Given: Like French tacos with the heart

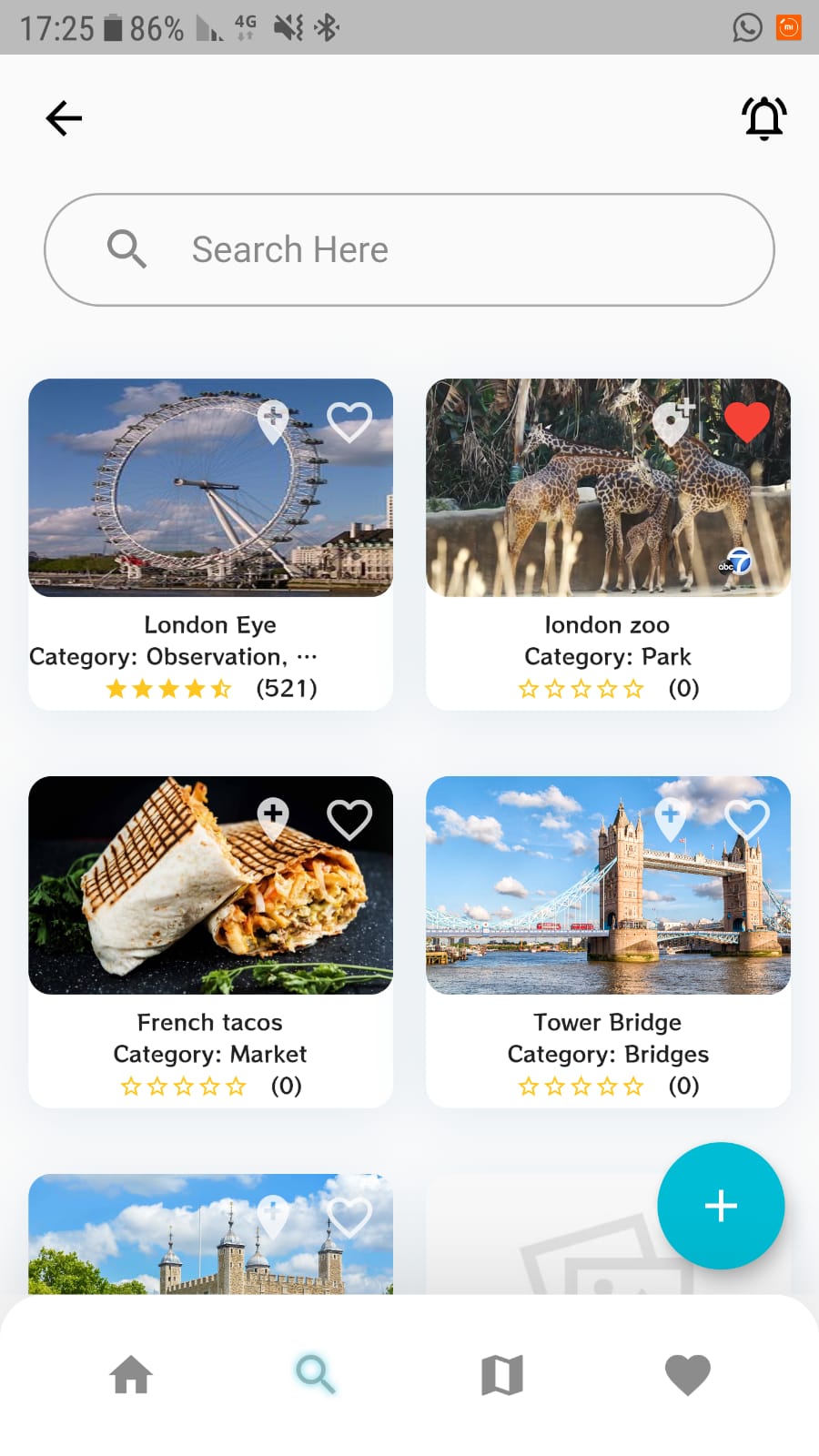Looking at the screenshot, I should point(349,819).
